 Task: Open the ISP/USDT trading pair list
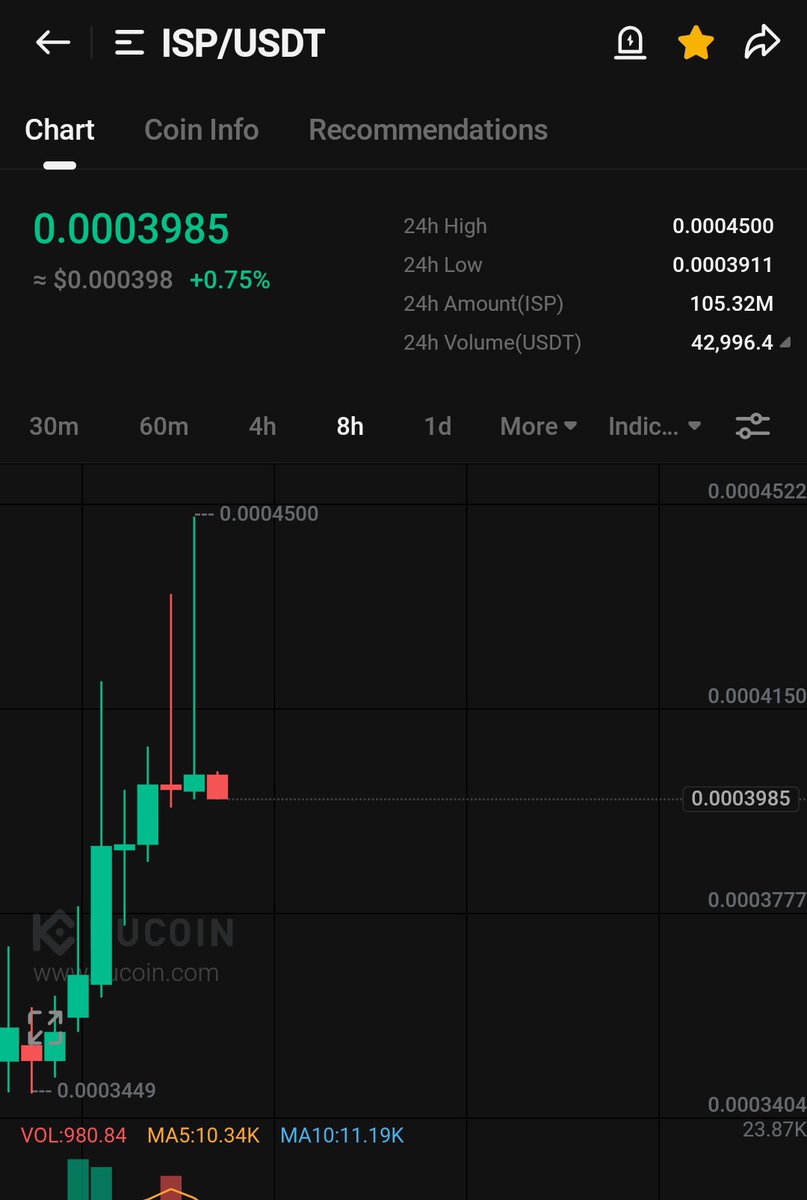pyautogui.click(x=130, y=43)
